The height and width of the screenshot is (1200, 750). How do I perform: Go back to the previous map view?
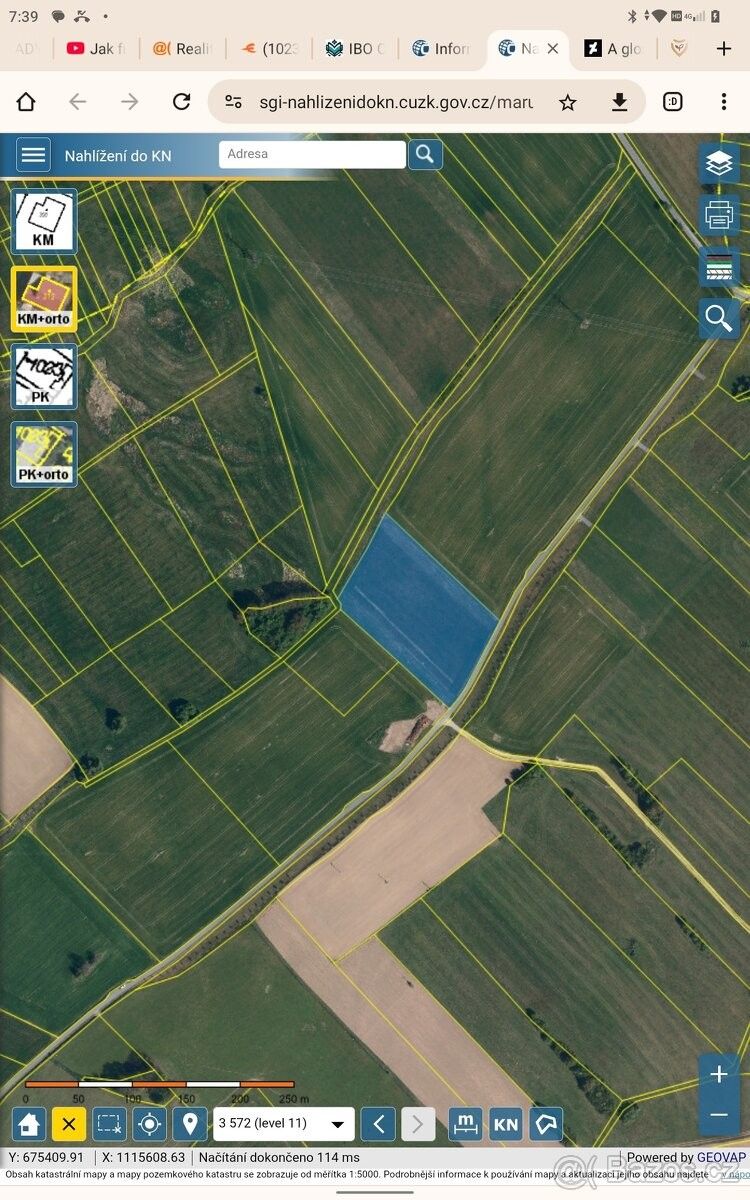(x=377, y=1124)
